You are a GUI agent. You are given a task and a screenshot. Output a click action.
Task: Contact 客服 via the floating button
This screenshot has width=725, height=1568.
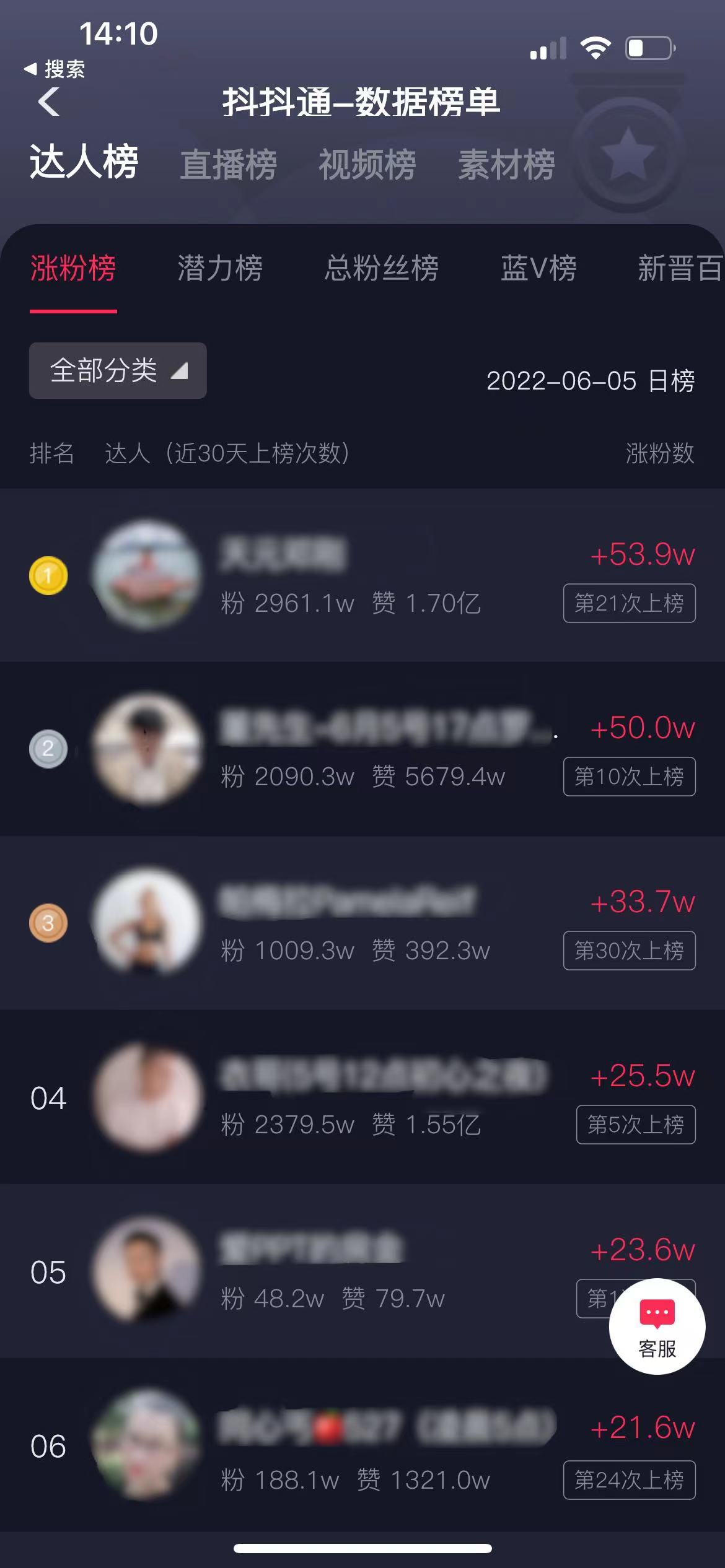657,1326
